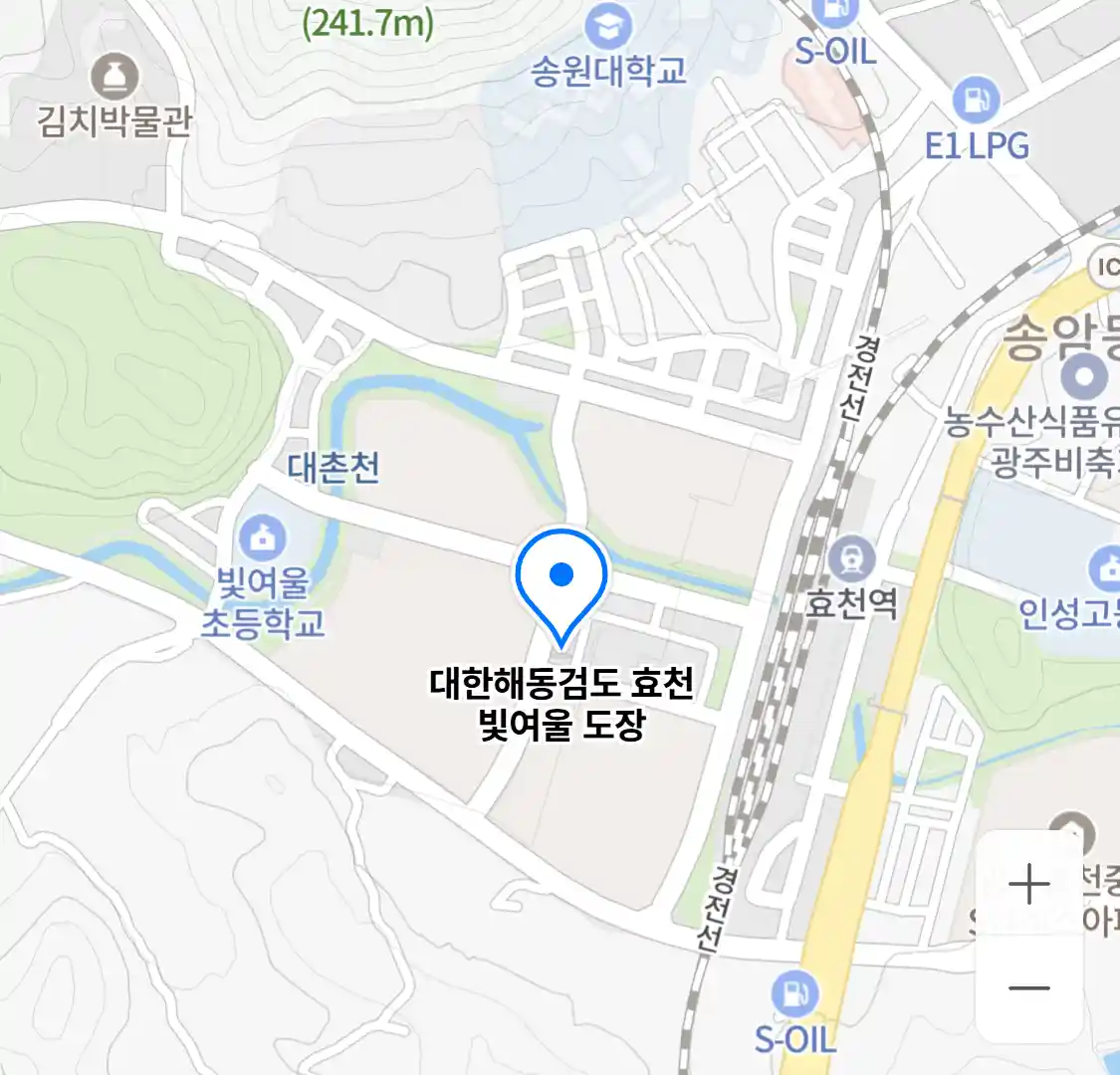Select the 김치박물관 museum marker
The image size is (1120, 1075).
(114, 77)
